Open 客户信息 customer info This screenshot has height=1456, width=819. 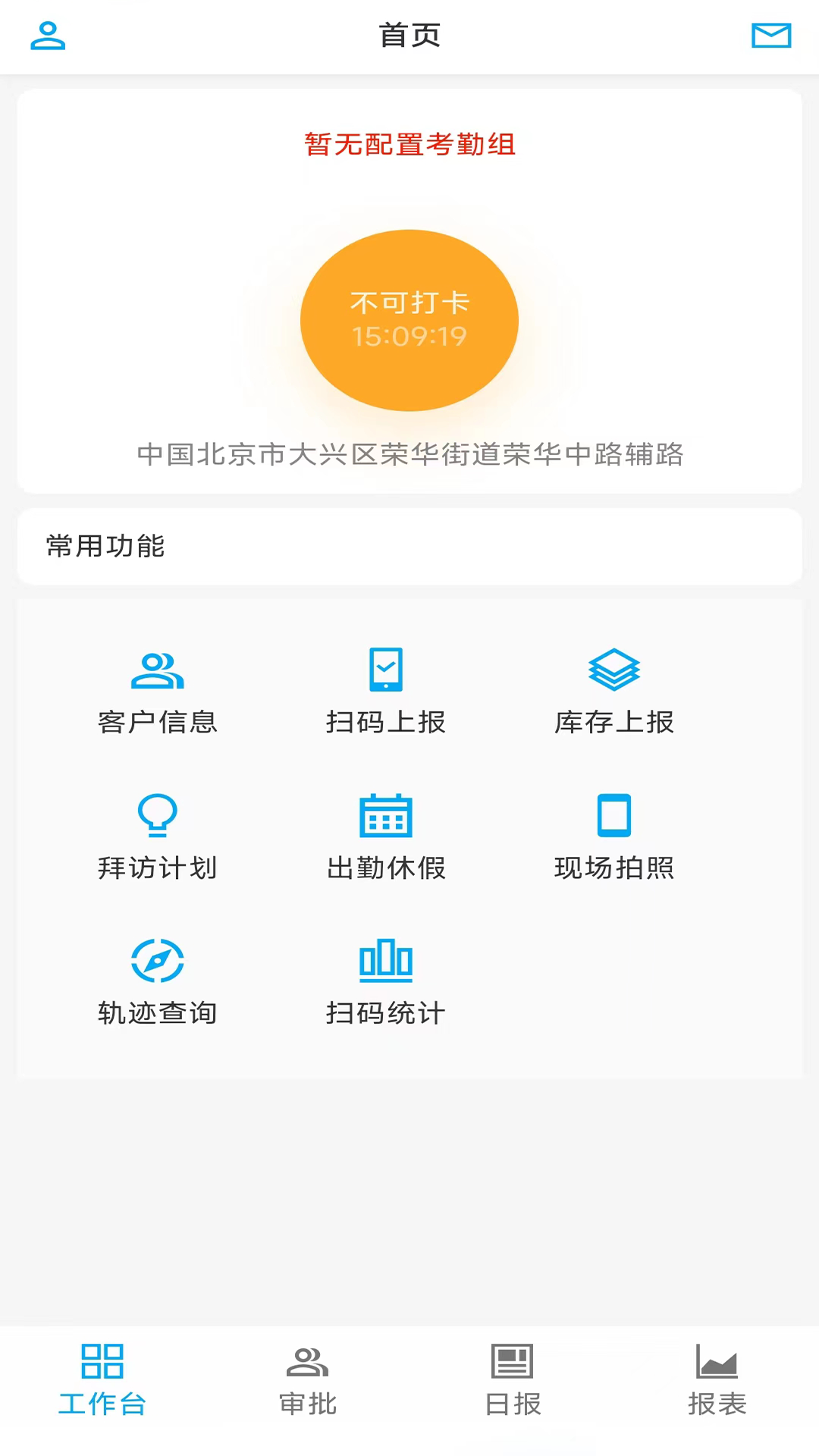(x=158, y=692)
